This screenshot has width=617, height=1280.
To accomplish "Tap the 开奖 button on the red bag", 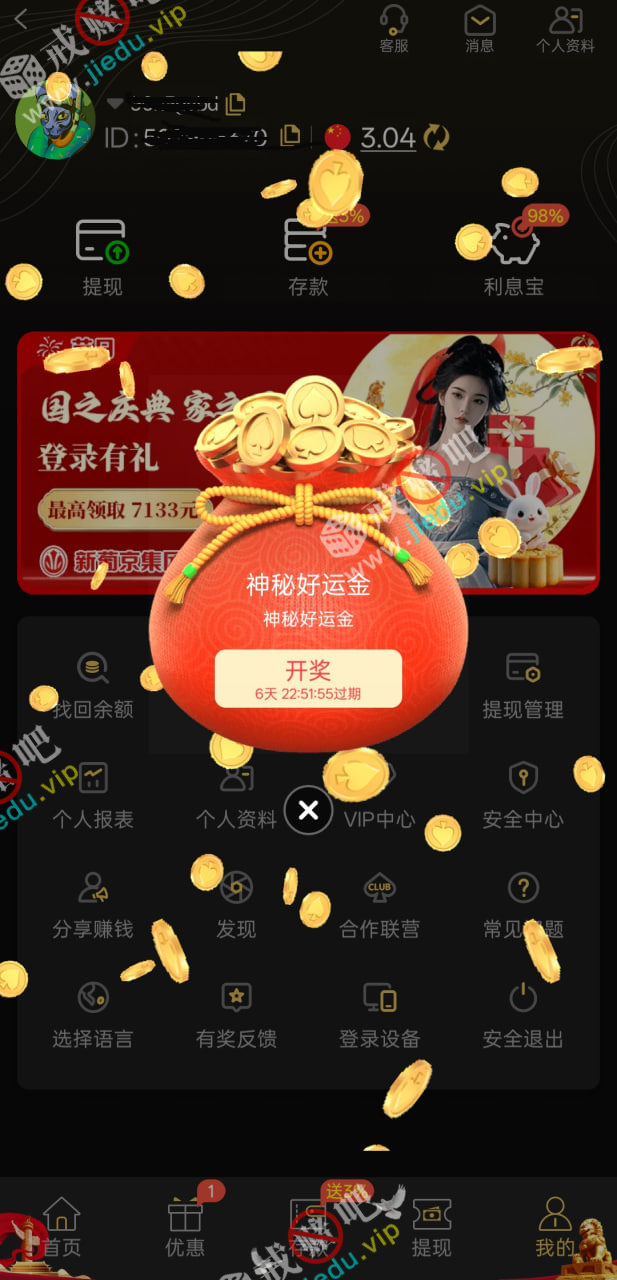I will 308,677.
